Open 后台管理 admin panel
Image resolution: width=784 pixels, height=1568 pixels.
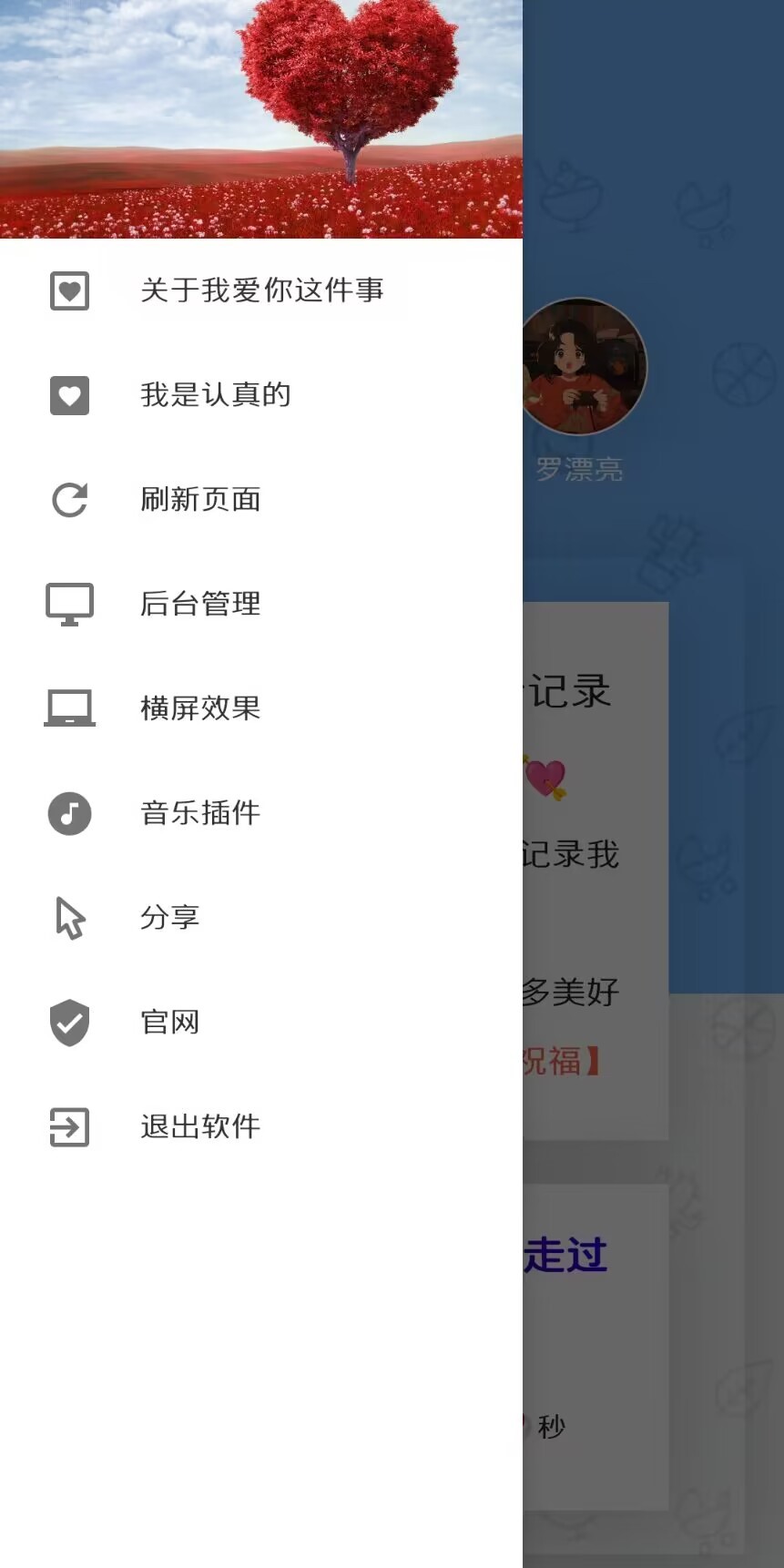click(200, 604)
